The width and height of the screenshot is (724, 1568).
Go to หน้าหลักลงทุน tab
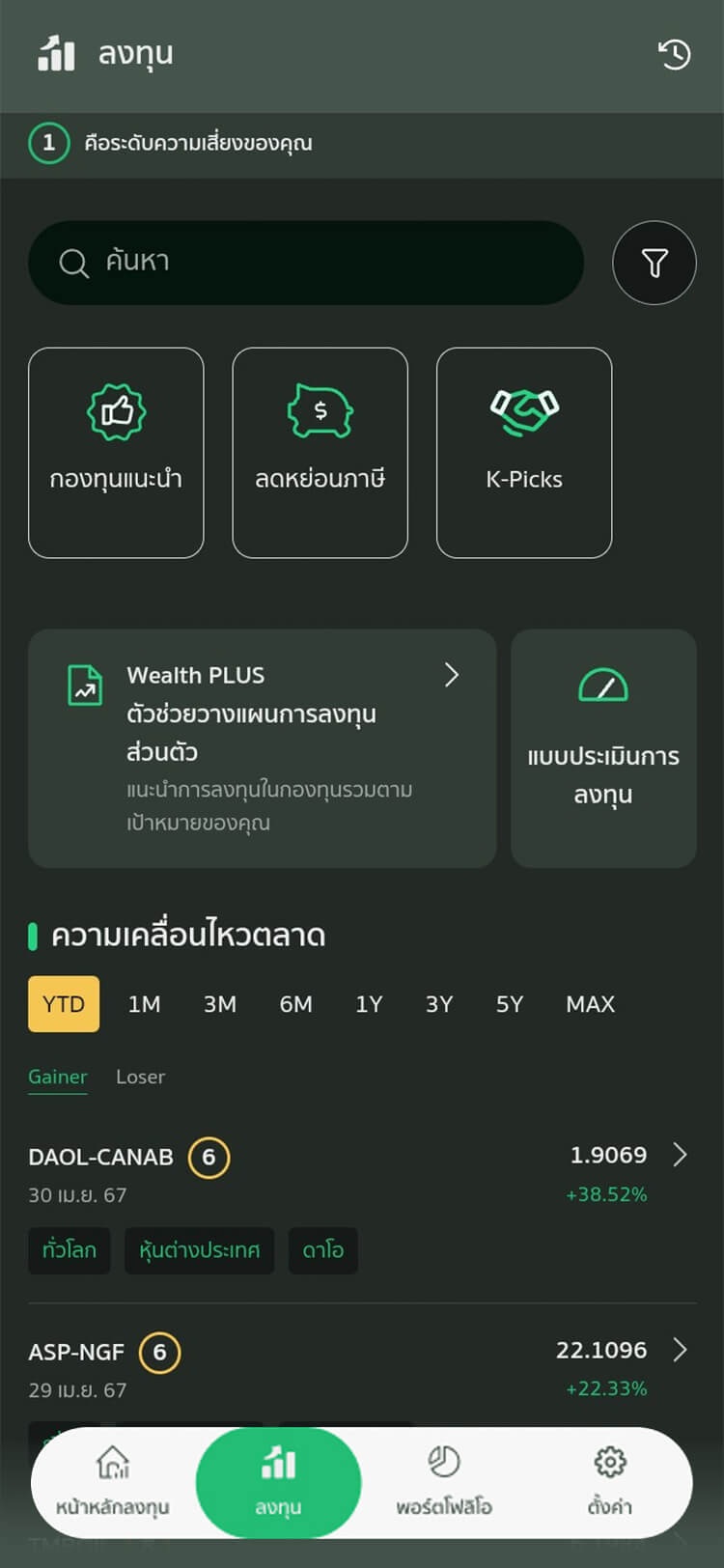[x=113, y=1482]
